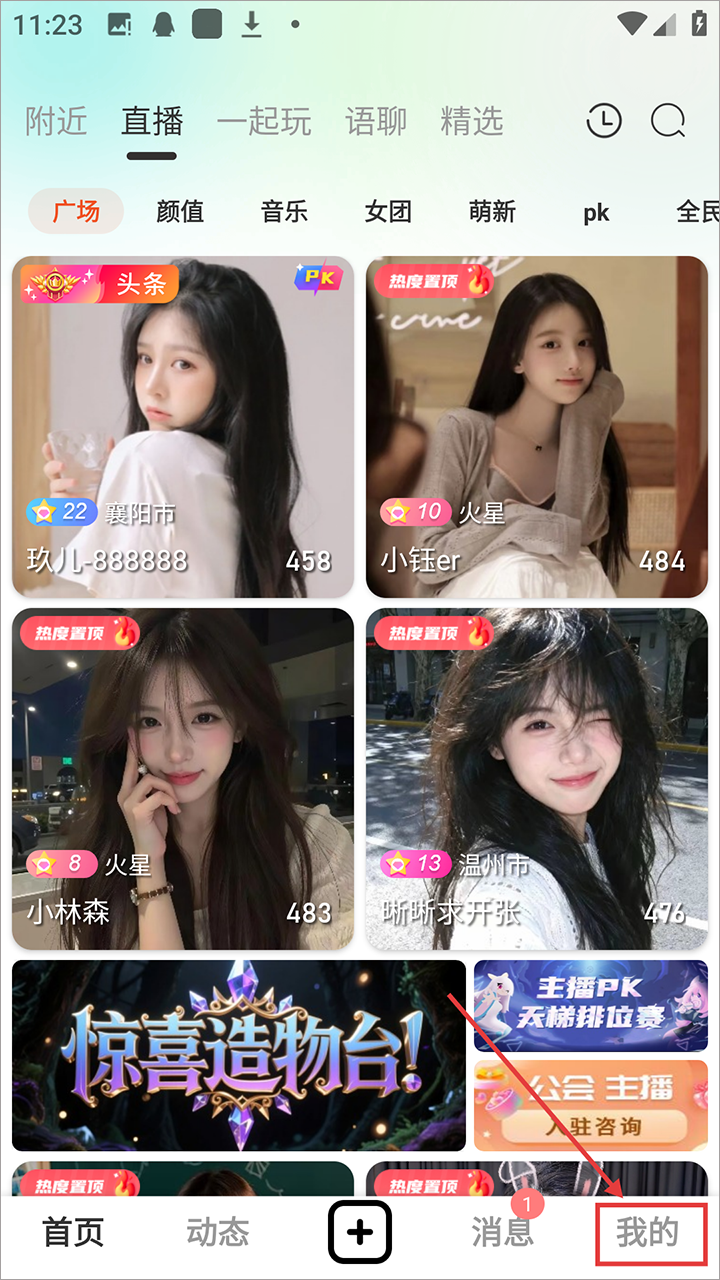
Task: Open the 惊喜造物台 banner
Action: point(239,1055)
